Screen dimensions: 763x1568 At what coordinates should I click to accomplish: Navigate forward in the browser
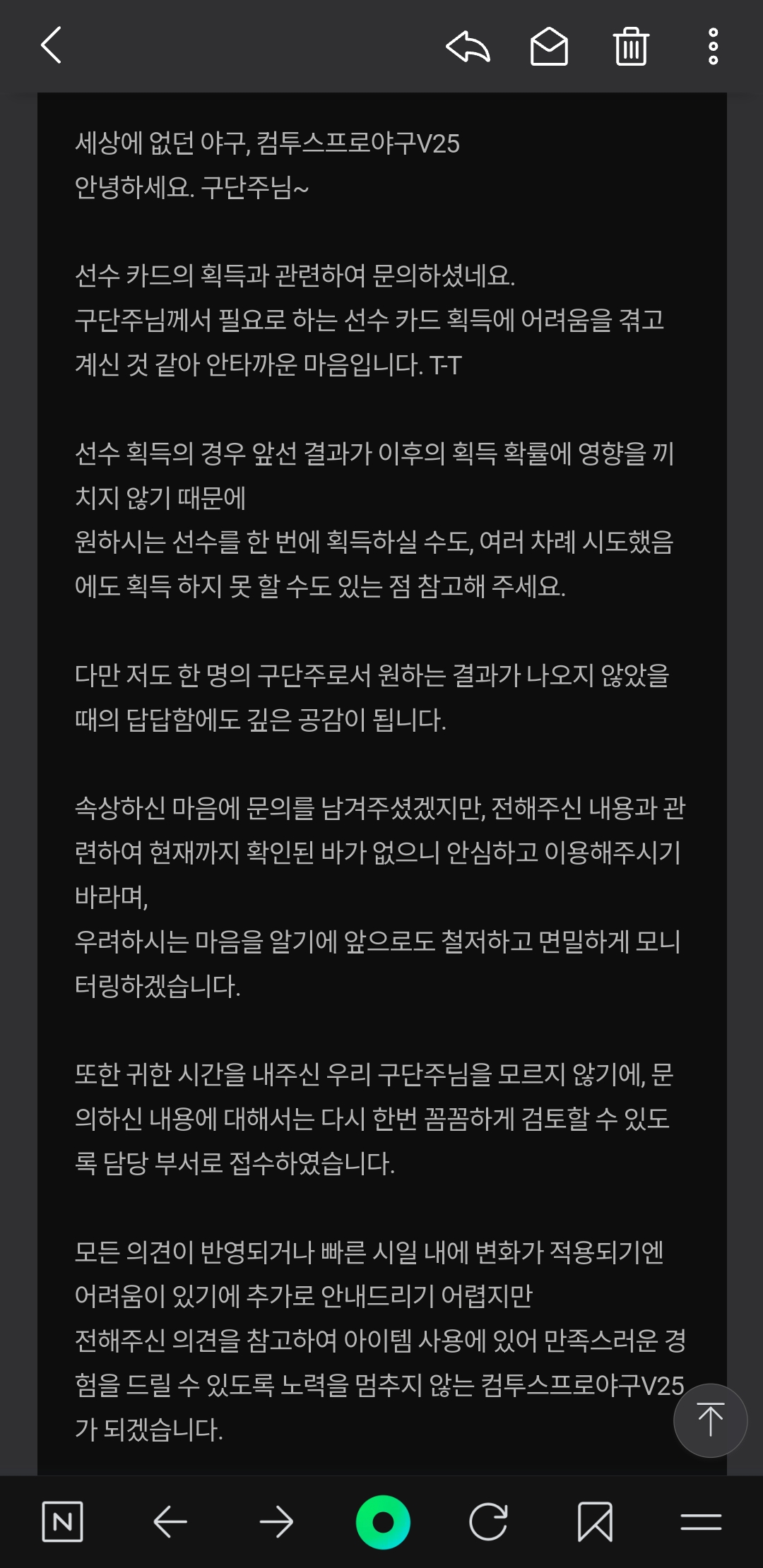click(276, 1521)
